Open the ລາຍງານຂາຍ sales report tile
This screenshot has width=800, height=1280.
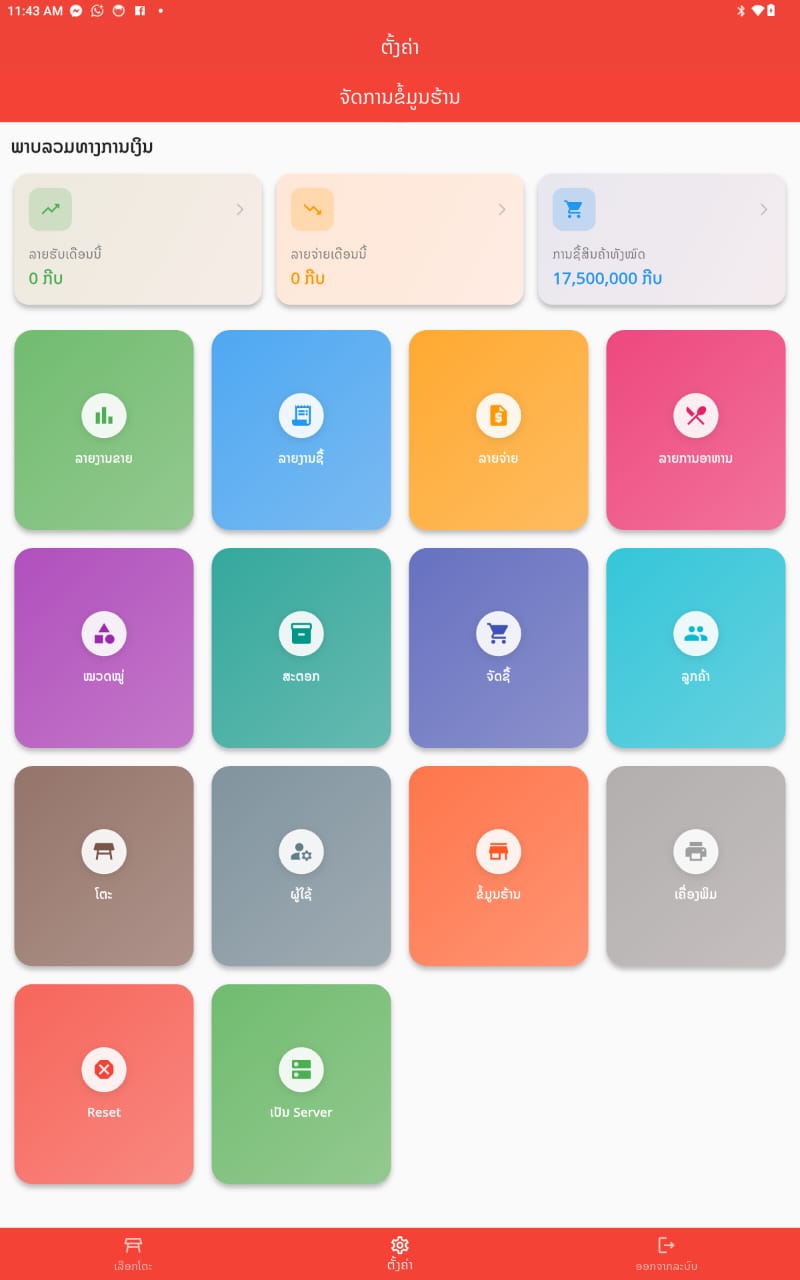coord(104,430)
